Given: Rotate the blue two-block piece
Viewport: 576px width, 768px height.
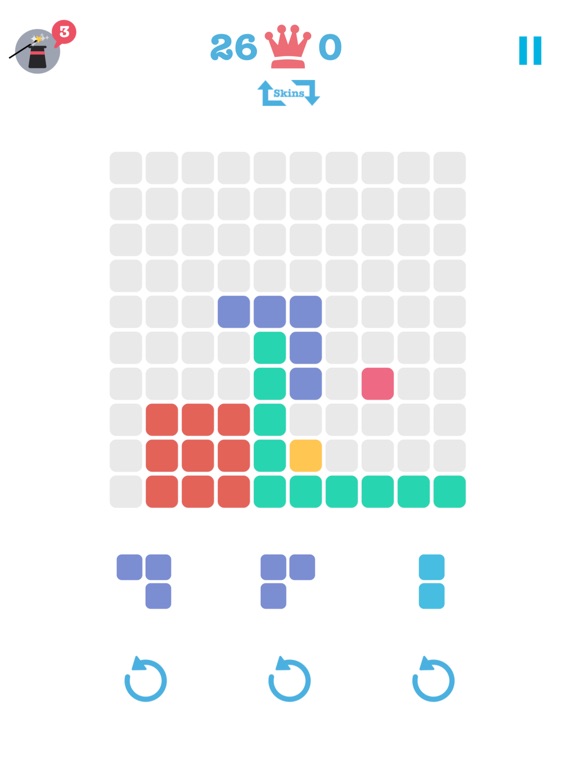Looking at the screenshot, I should (433, 679).
